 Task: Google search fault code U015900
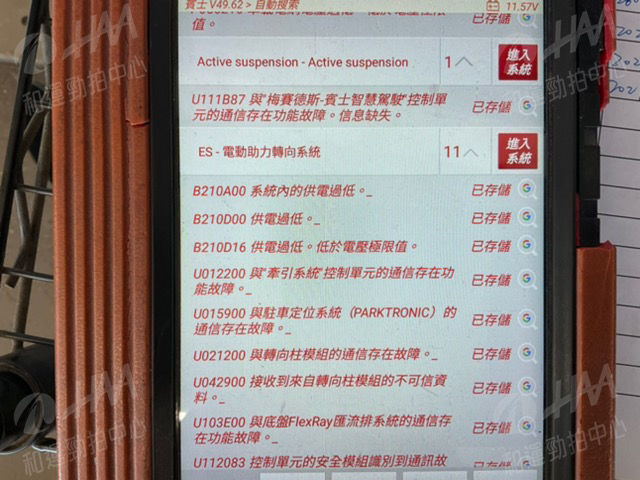point(527,319)
